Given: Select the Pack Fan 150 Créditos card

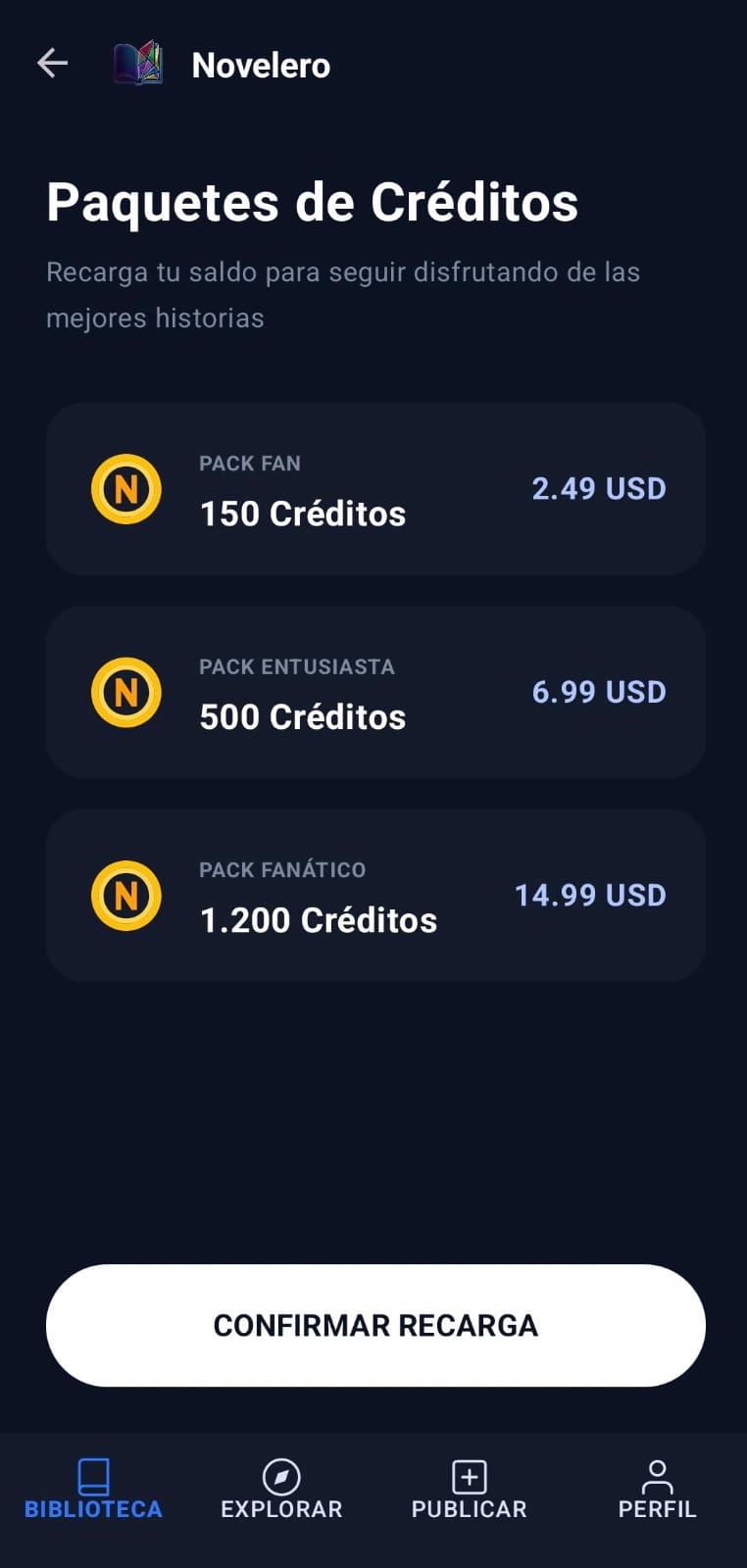Looking at the screenshot, I should 375,488.
